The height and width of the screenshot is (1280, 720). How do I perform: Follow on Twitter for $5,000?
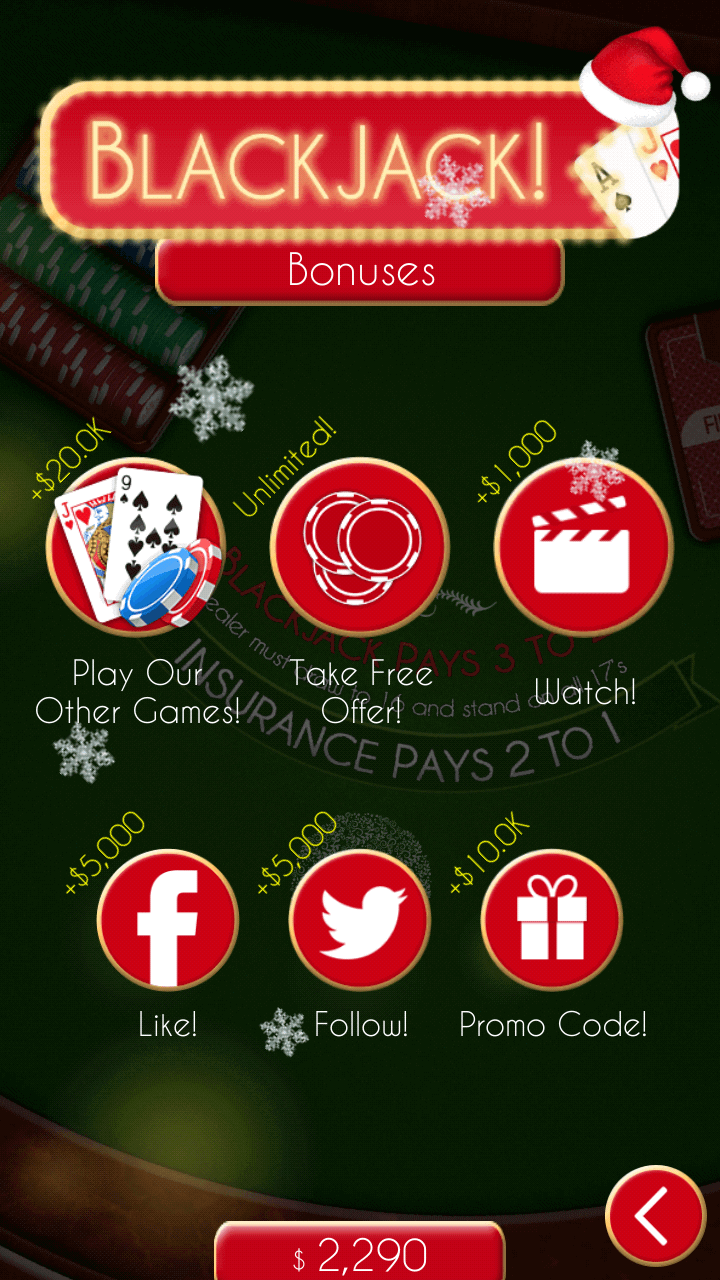360,920
